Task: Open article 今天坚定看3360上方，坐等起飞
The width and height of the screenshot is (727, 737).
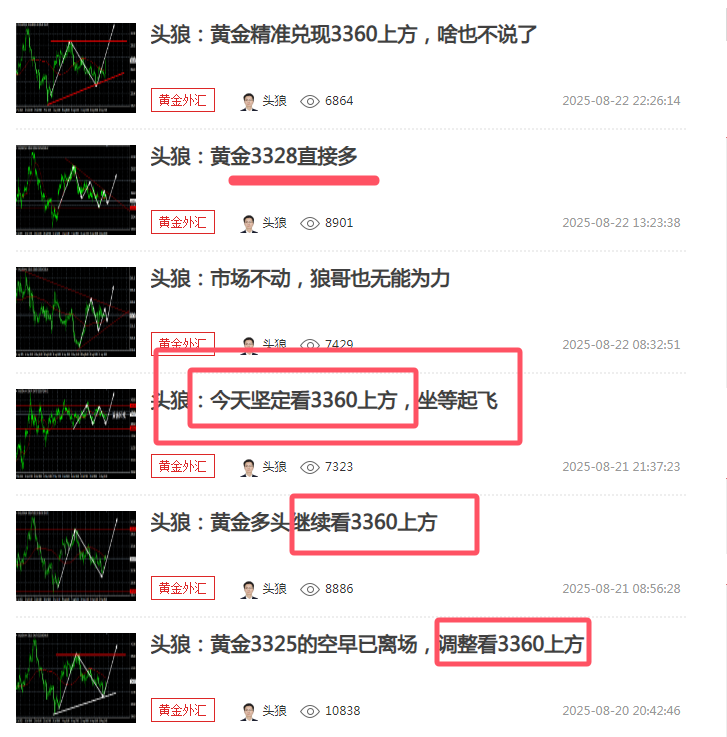Action: coord(323,401)
